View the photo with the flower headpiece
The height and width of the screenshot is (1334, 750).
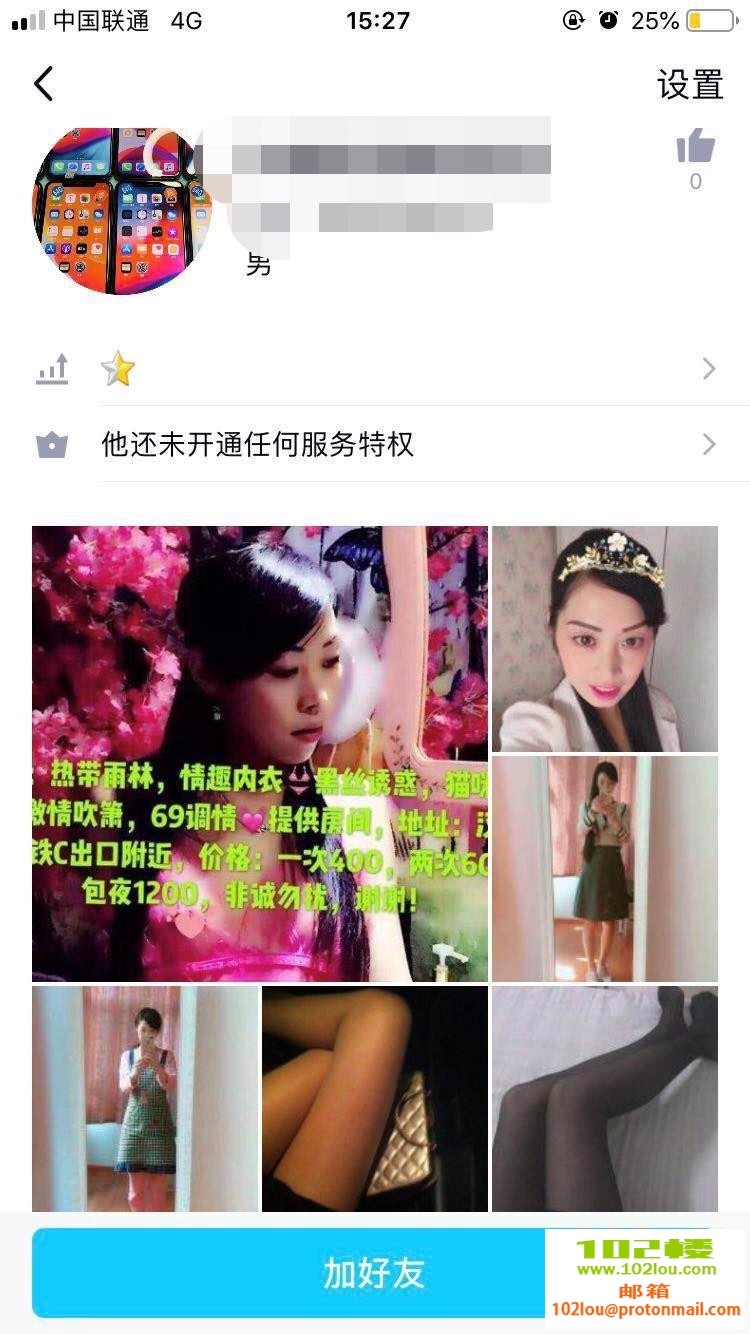pos(605,638)
